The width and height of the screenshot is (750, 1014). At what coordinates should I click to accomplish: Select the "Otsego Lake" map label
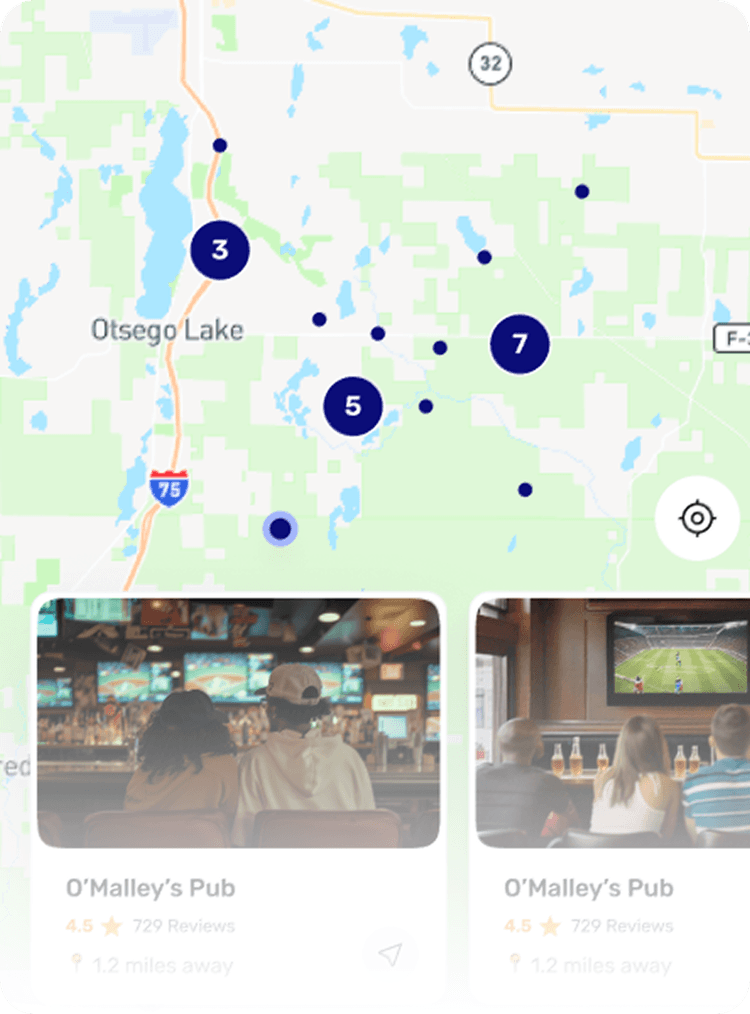[x=167, y=327]
